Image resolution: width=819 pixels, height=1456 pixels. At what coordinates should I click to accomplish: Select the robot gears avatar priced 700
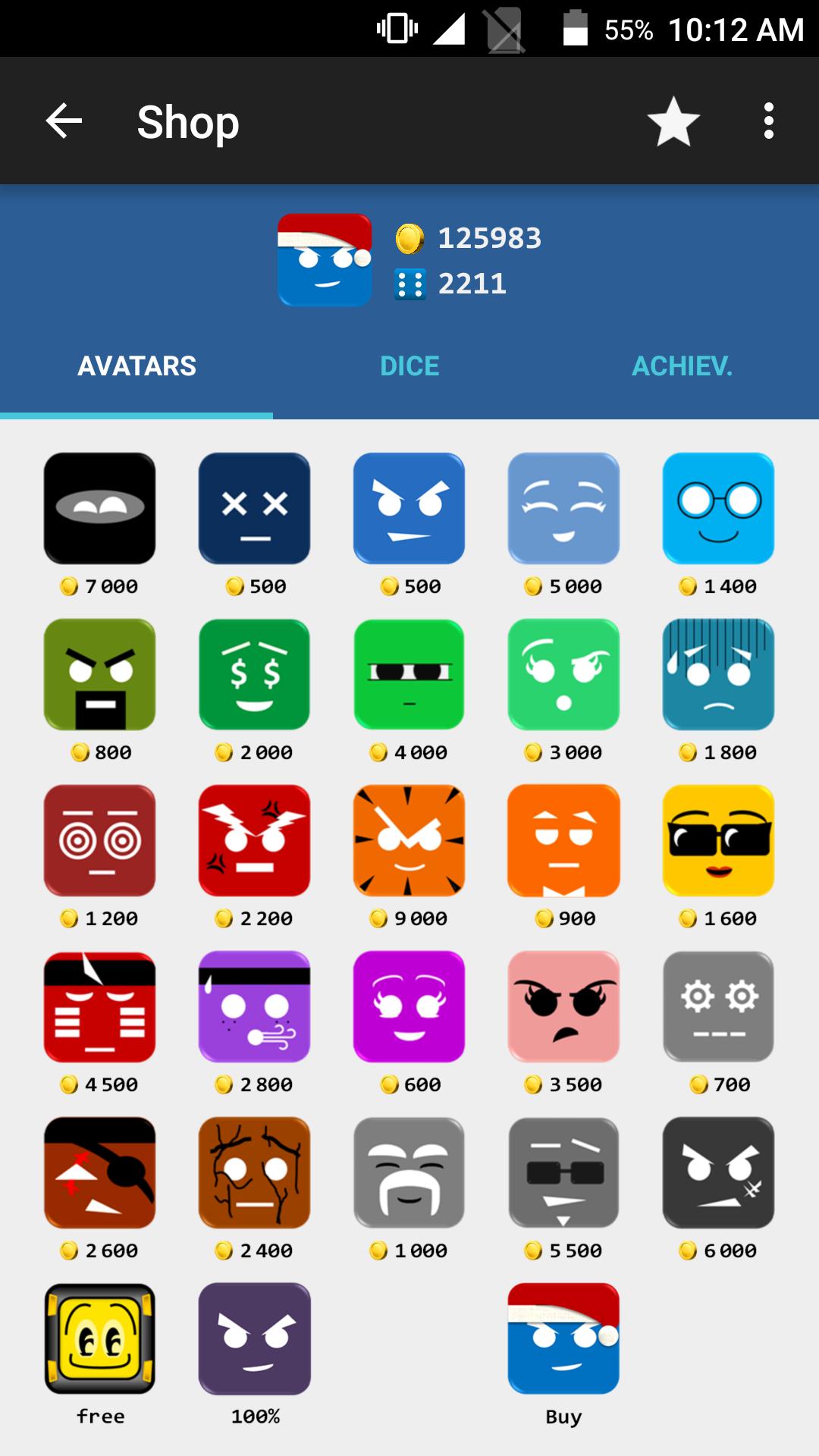tap(718, 1007)
